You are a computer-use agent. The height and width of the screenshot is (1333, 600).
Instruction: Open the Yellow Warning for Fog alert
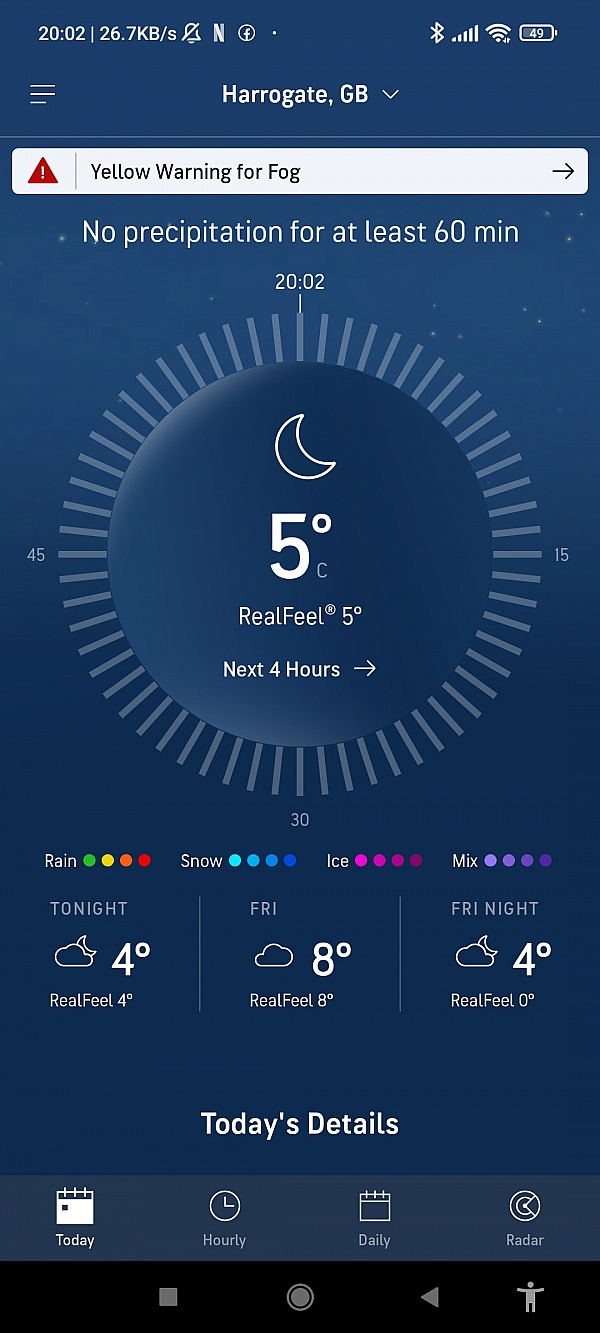point(300,172)
